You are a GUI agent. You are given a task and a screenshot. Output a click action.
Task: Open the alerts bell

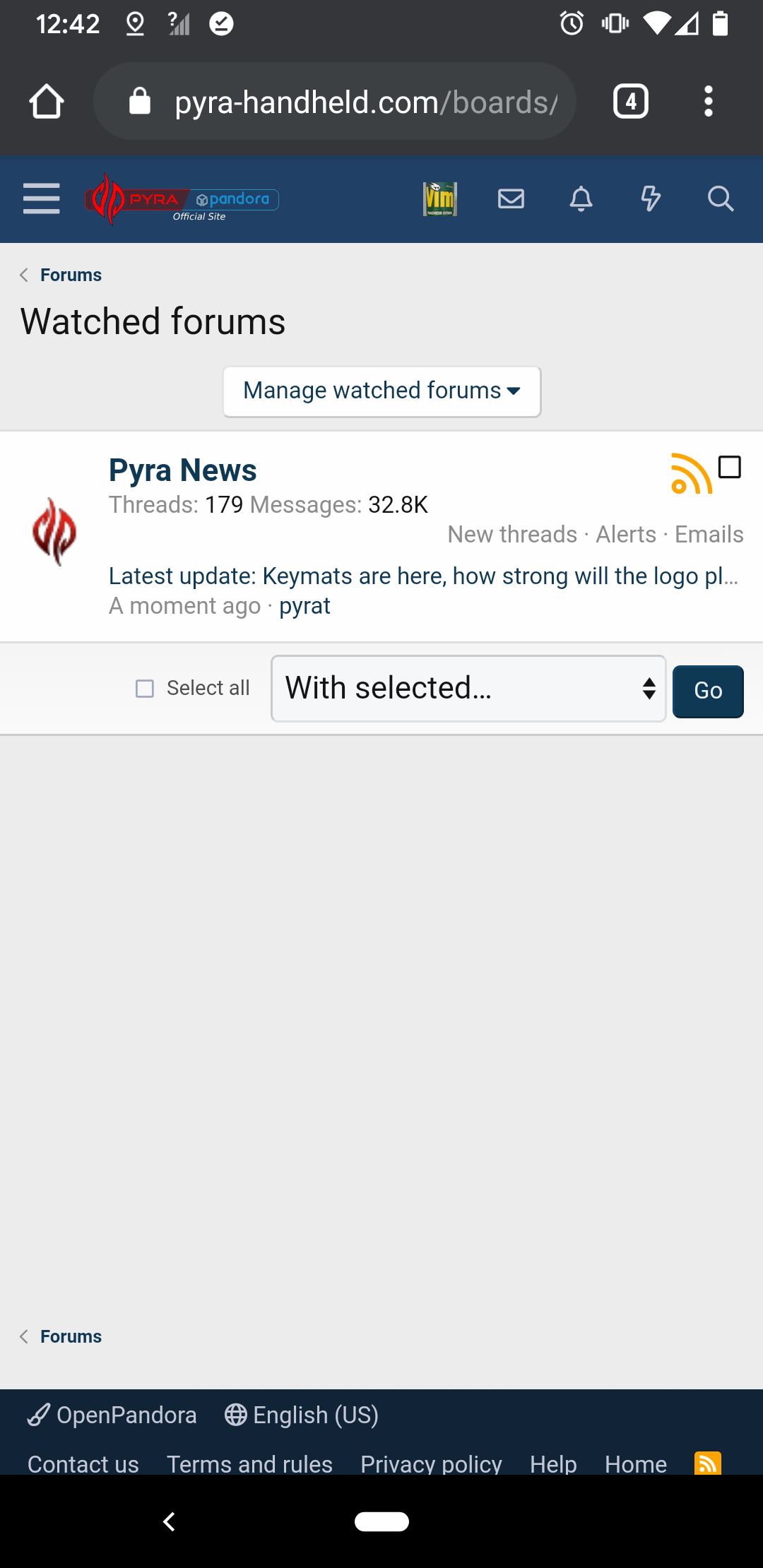coord(581,198)
